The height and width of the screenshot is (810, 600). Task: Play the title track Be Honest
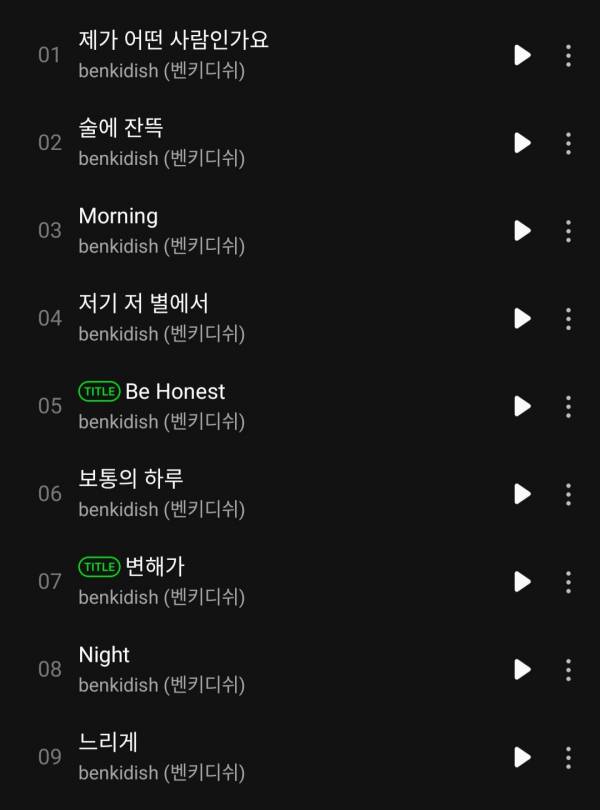(x=522, y=406)
